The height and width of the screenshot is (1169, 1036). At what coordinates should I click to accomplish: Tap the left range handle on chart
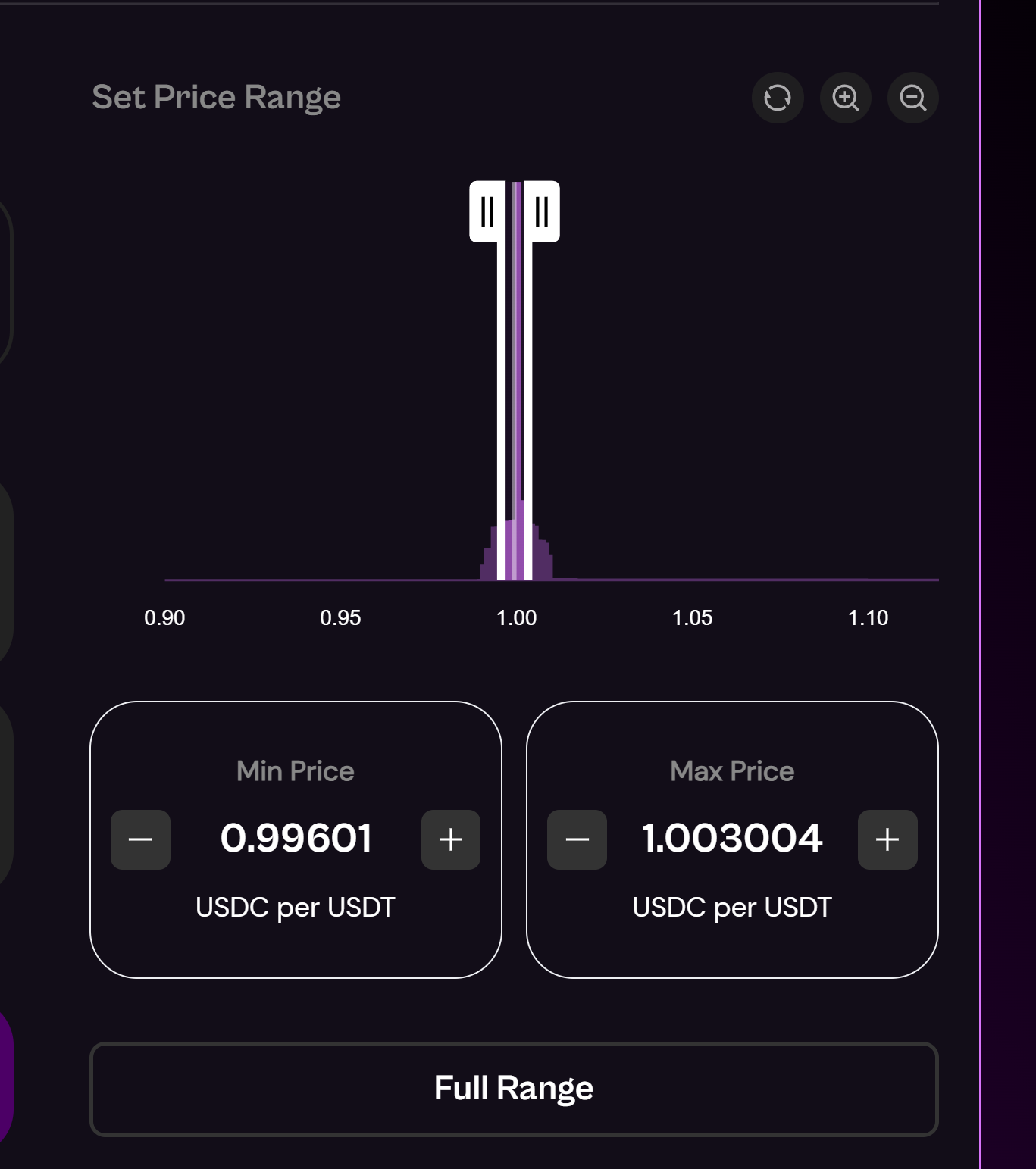[x=487, y=212]
